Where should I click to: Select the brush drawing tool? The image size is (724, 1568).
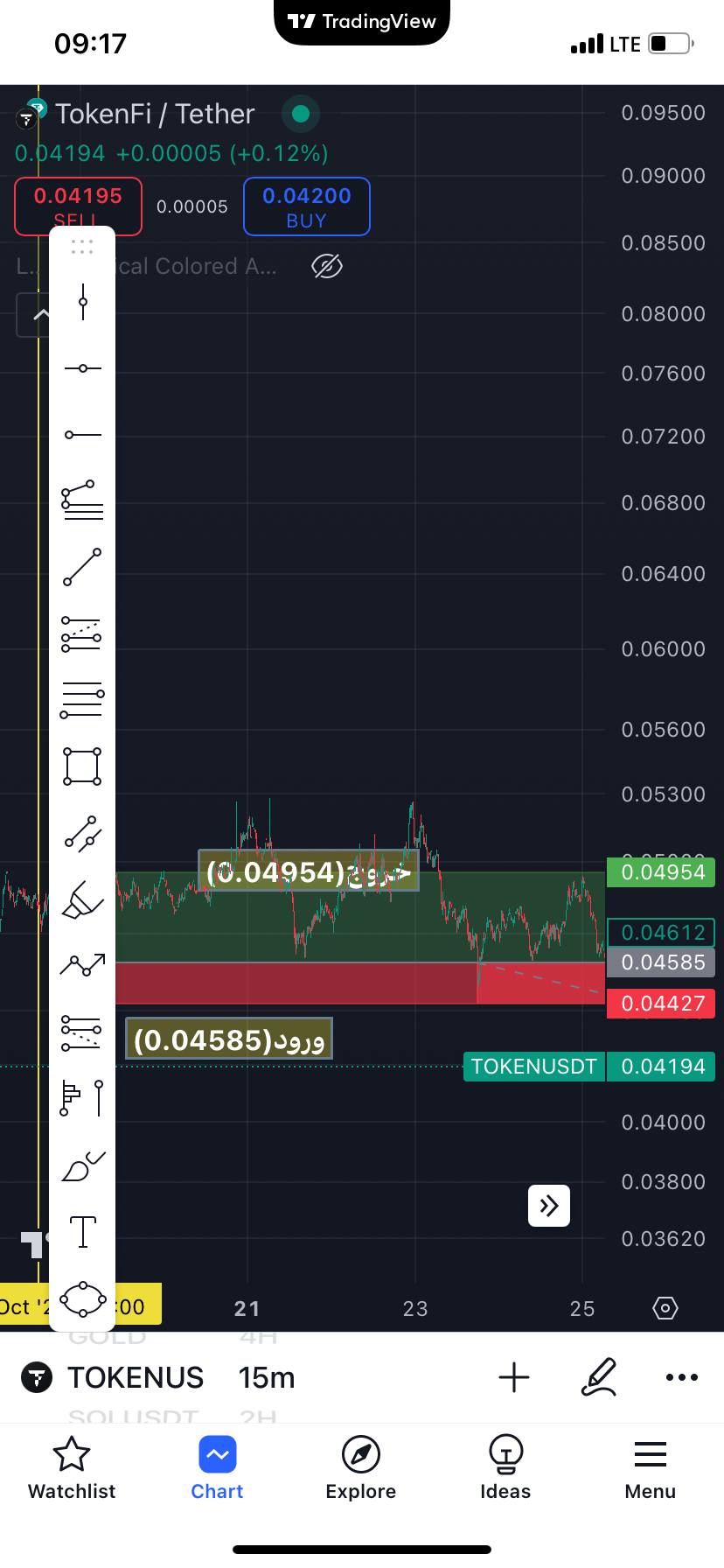point(83,1165)
